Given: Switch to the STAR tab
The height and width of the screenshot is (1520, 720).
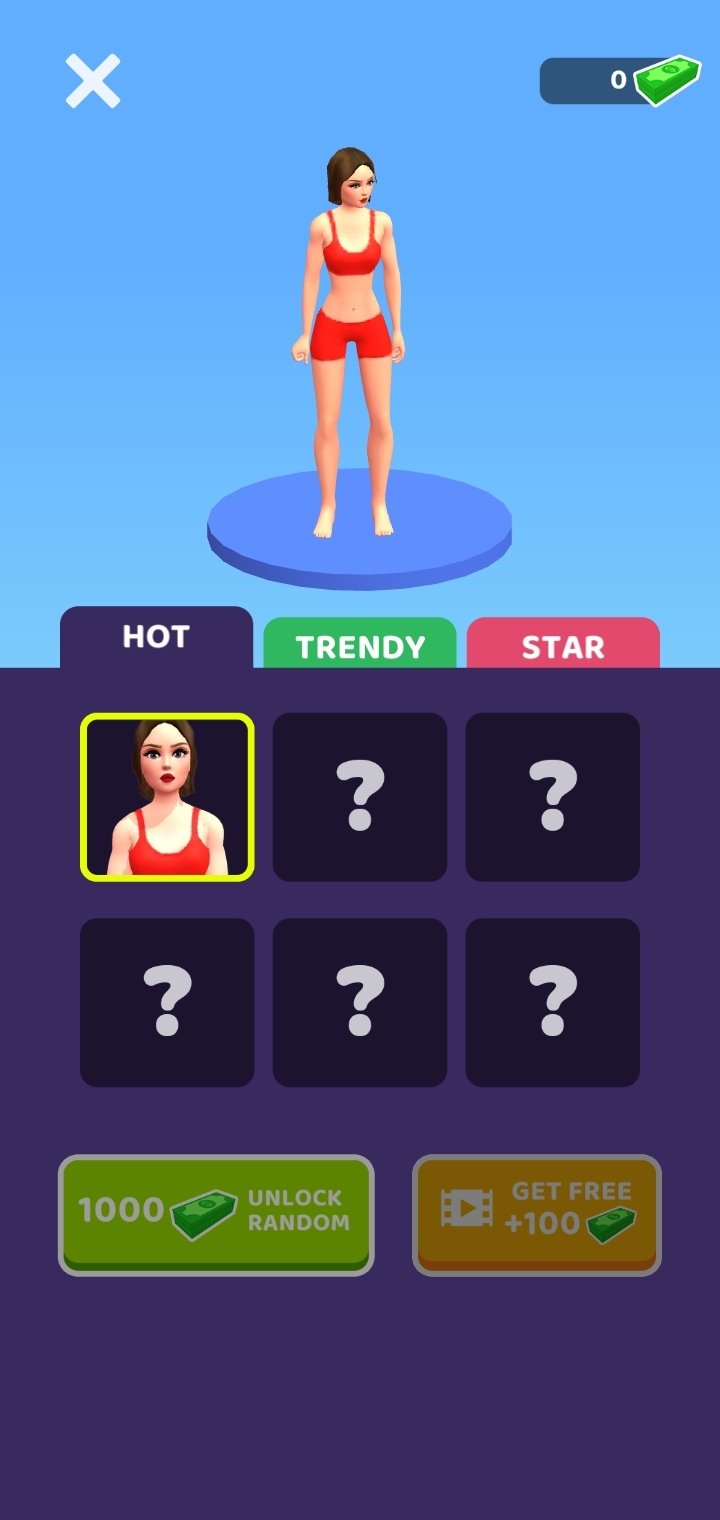Looking at the screenshot, I should 563,643.
